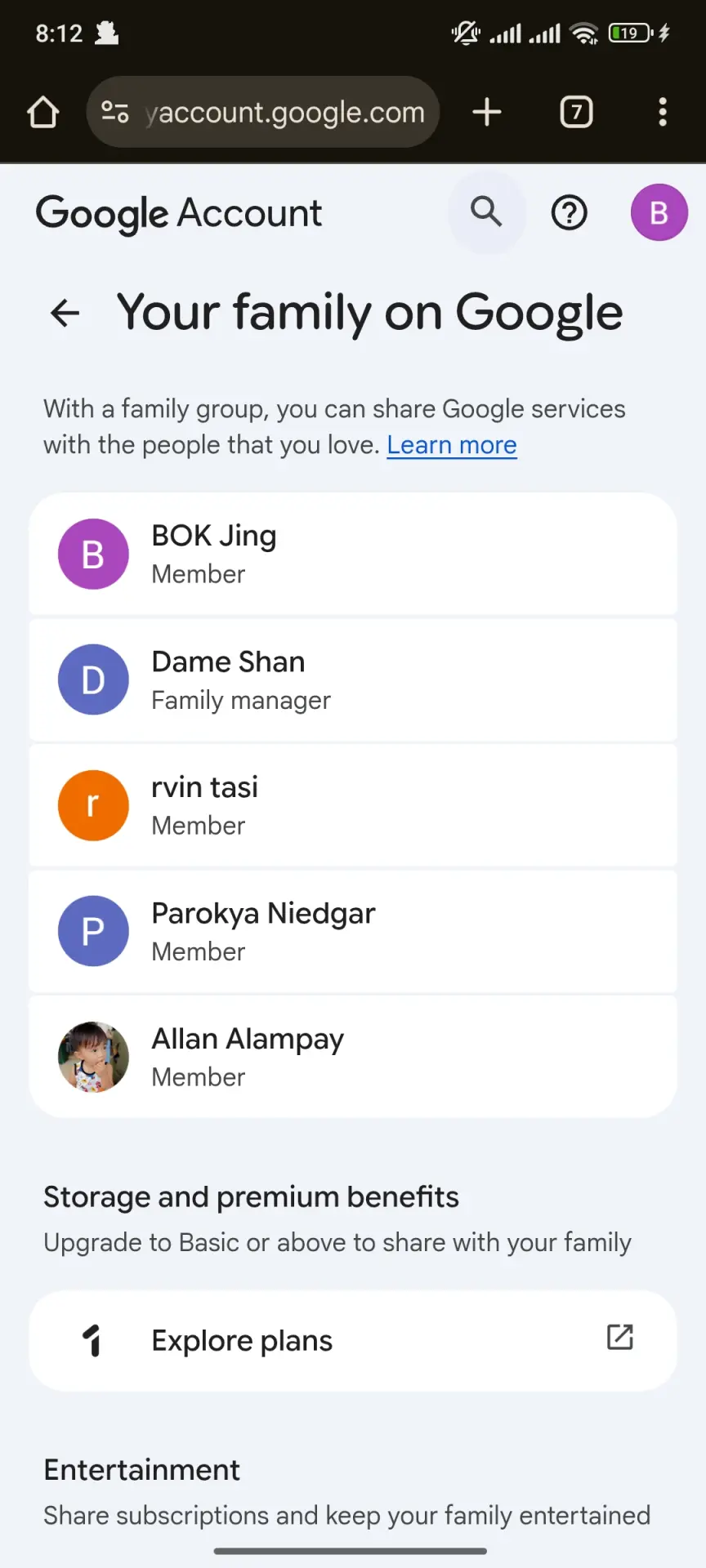Tap the myaccount.google.com address bar

(262, 112)
